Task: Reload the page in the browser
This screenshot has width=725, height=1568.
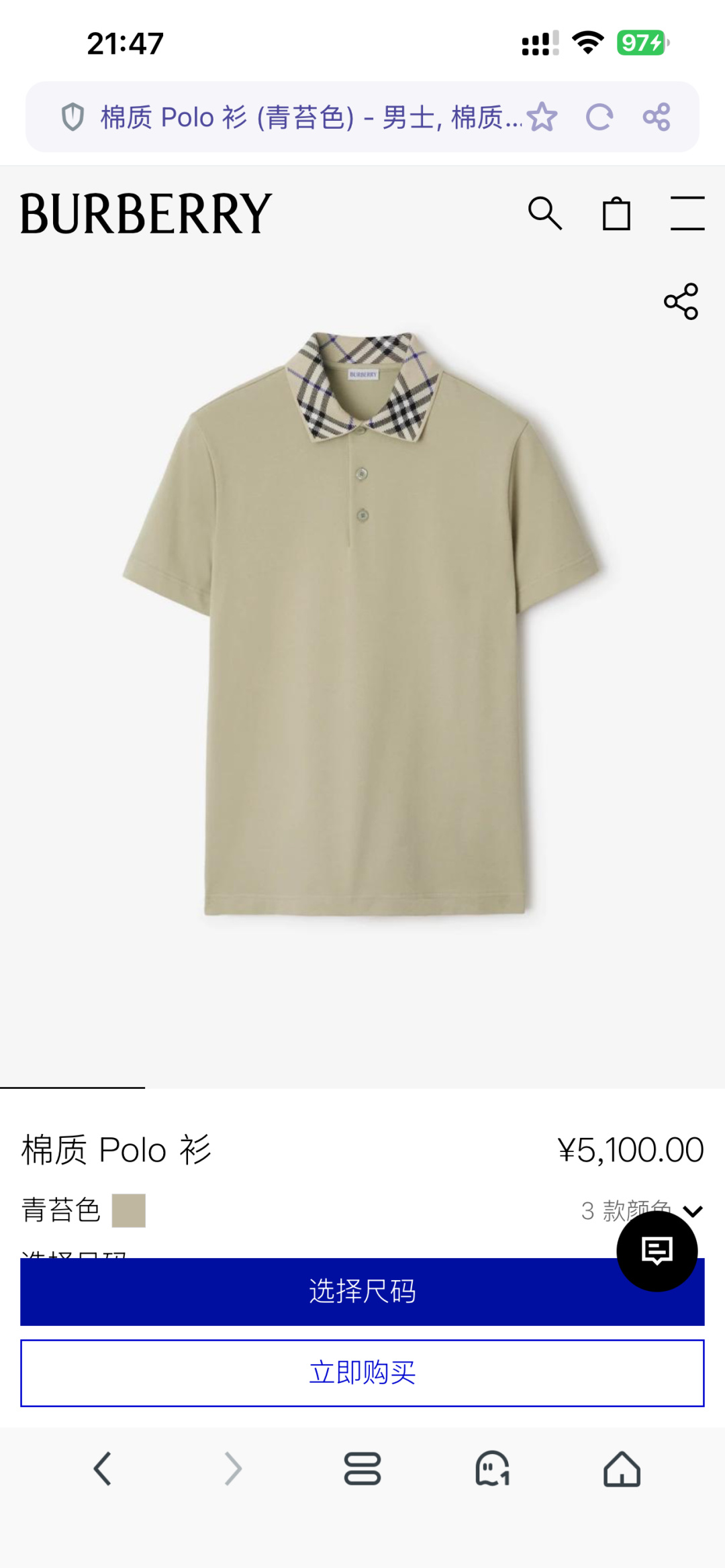Action: 599,117
